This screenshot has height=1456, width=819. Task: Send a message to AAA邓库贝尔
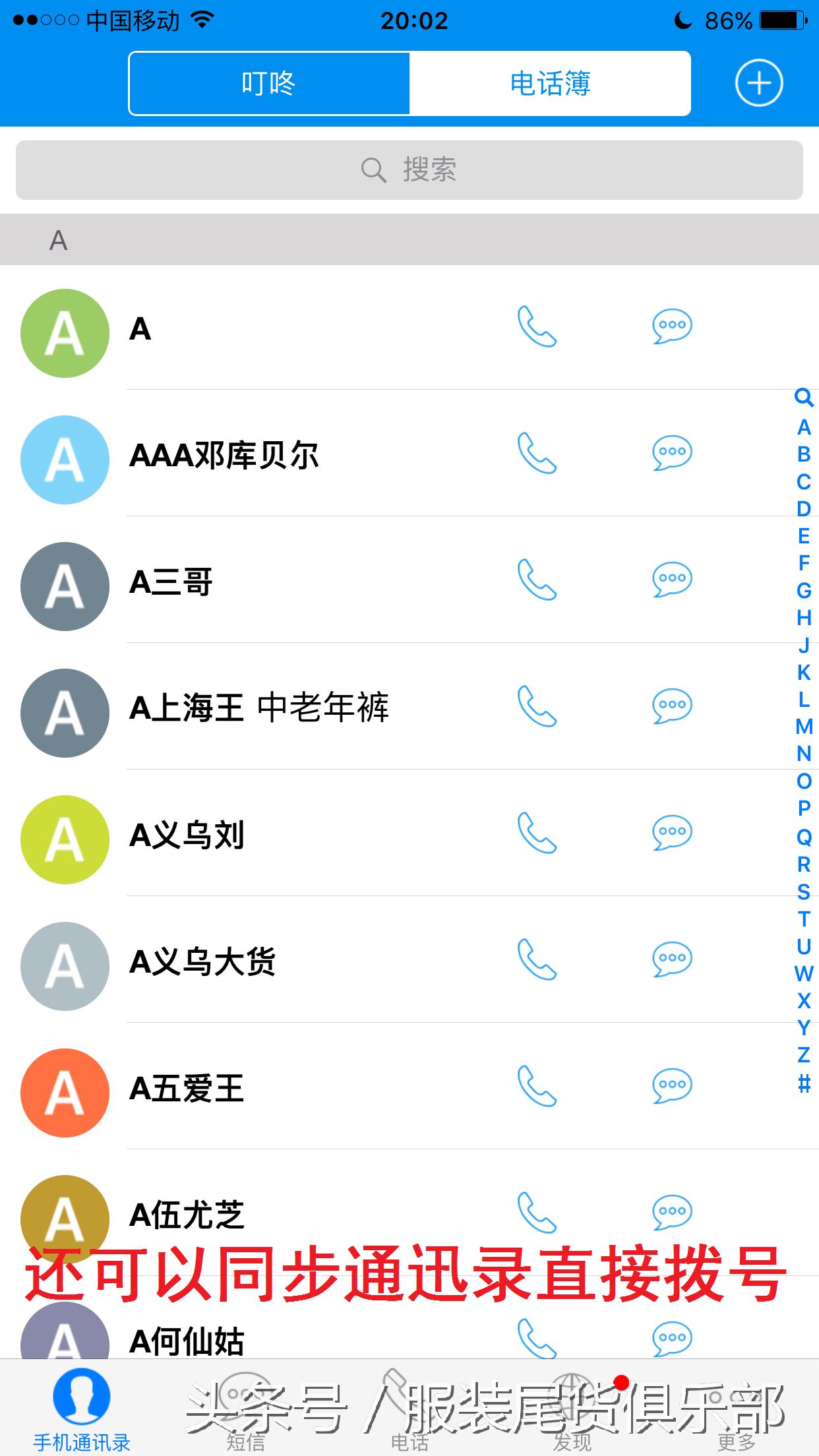pos(671,454)
